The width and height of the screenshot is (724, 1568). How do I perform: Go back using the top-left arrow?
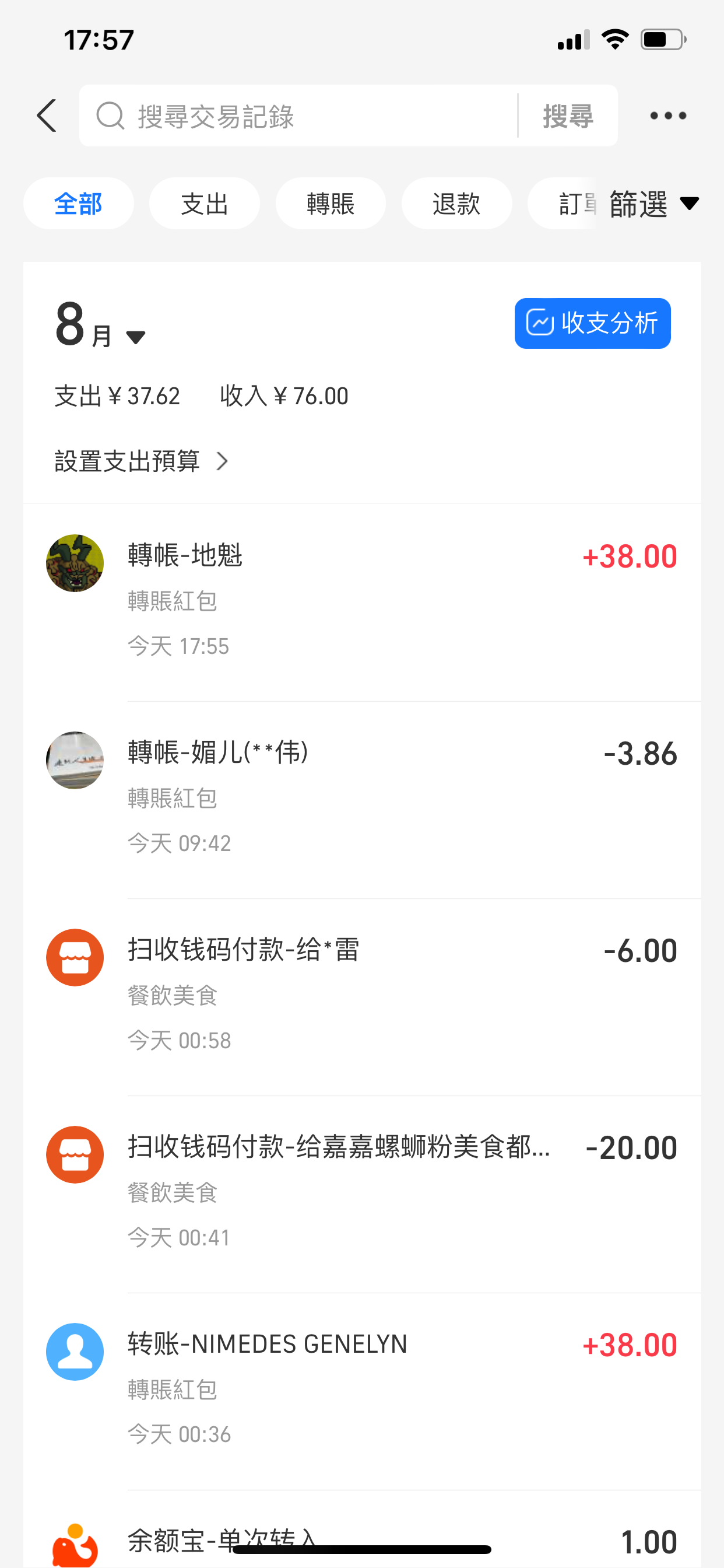tap(47, 116)
